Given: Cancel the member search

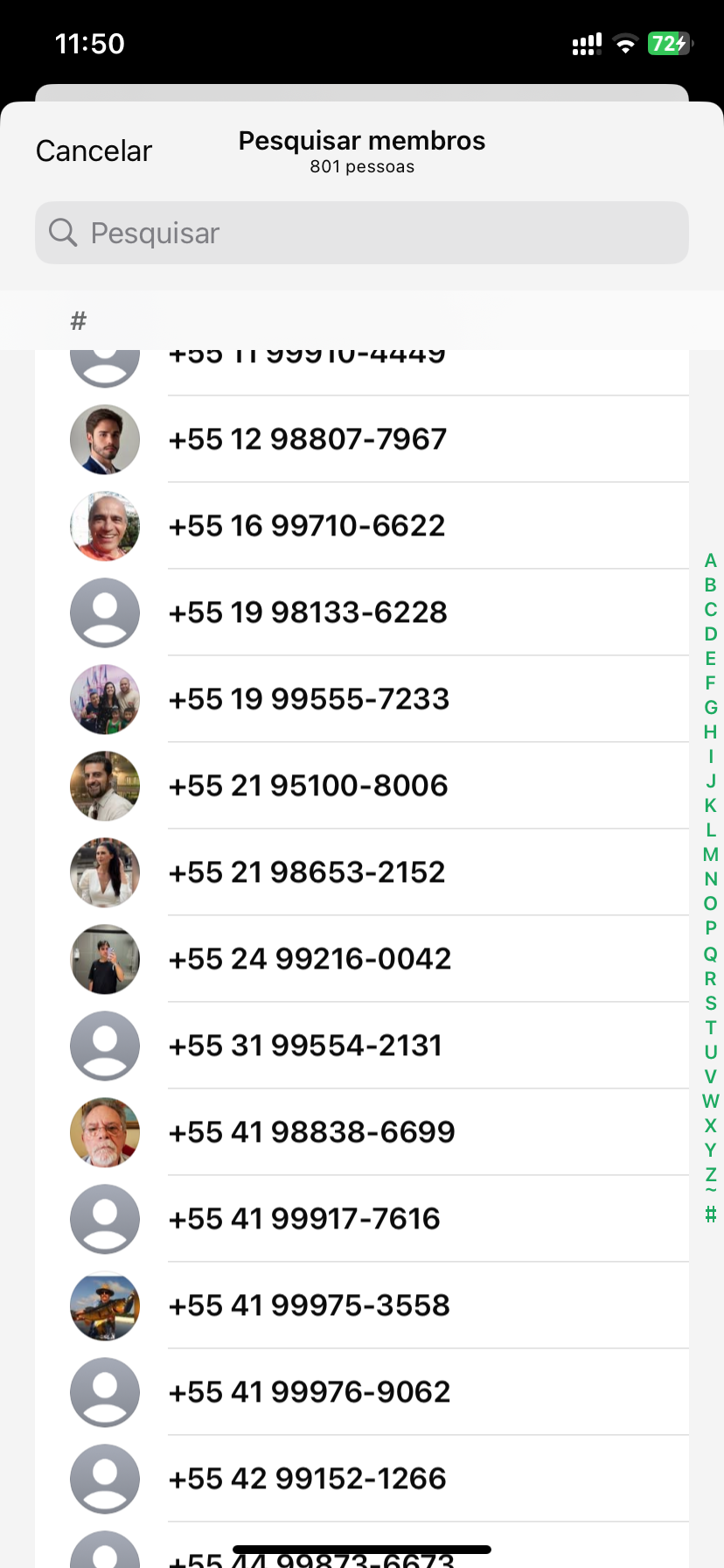Looking at the screenshot, I should pos(94,151).
